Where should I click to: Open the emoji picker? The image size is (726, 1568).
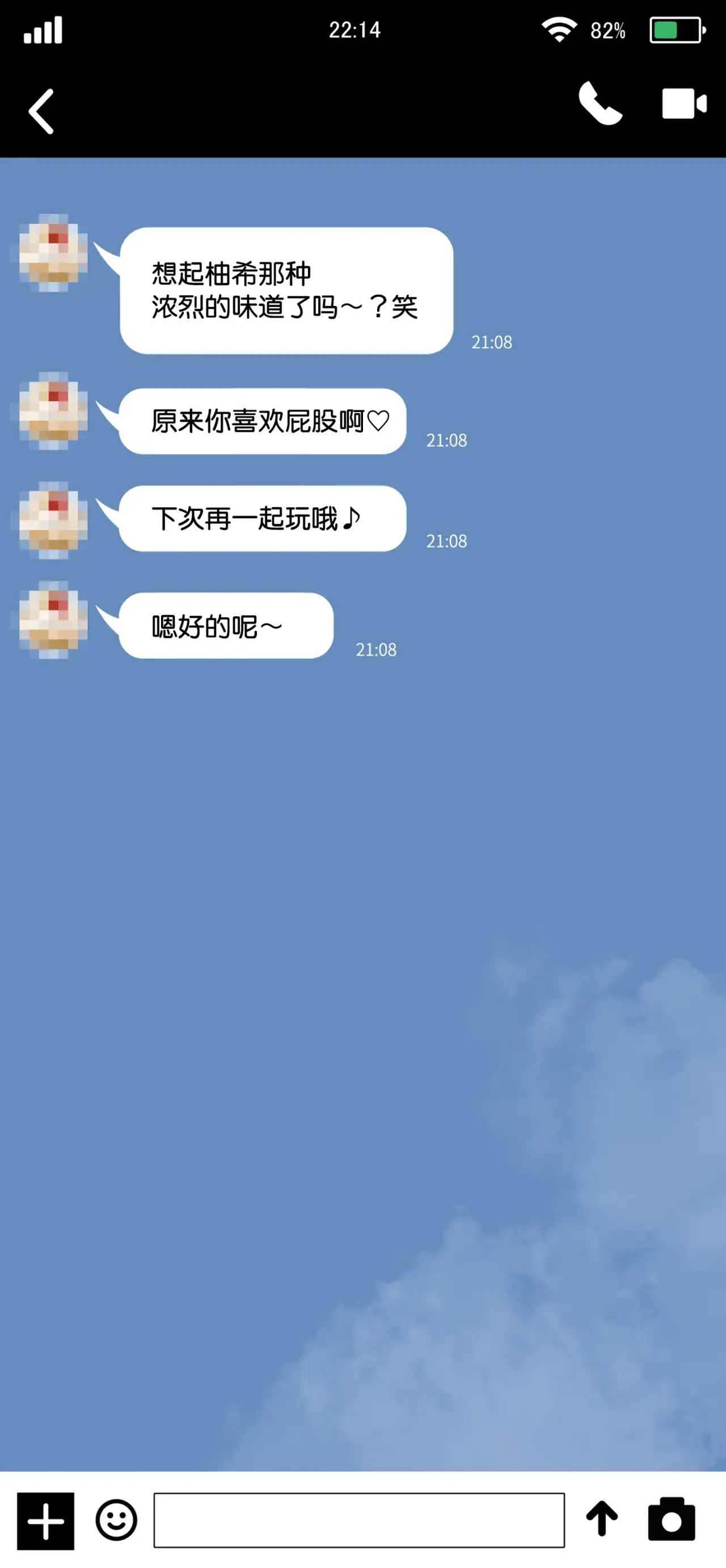[116, 1520]
